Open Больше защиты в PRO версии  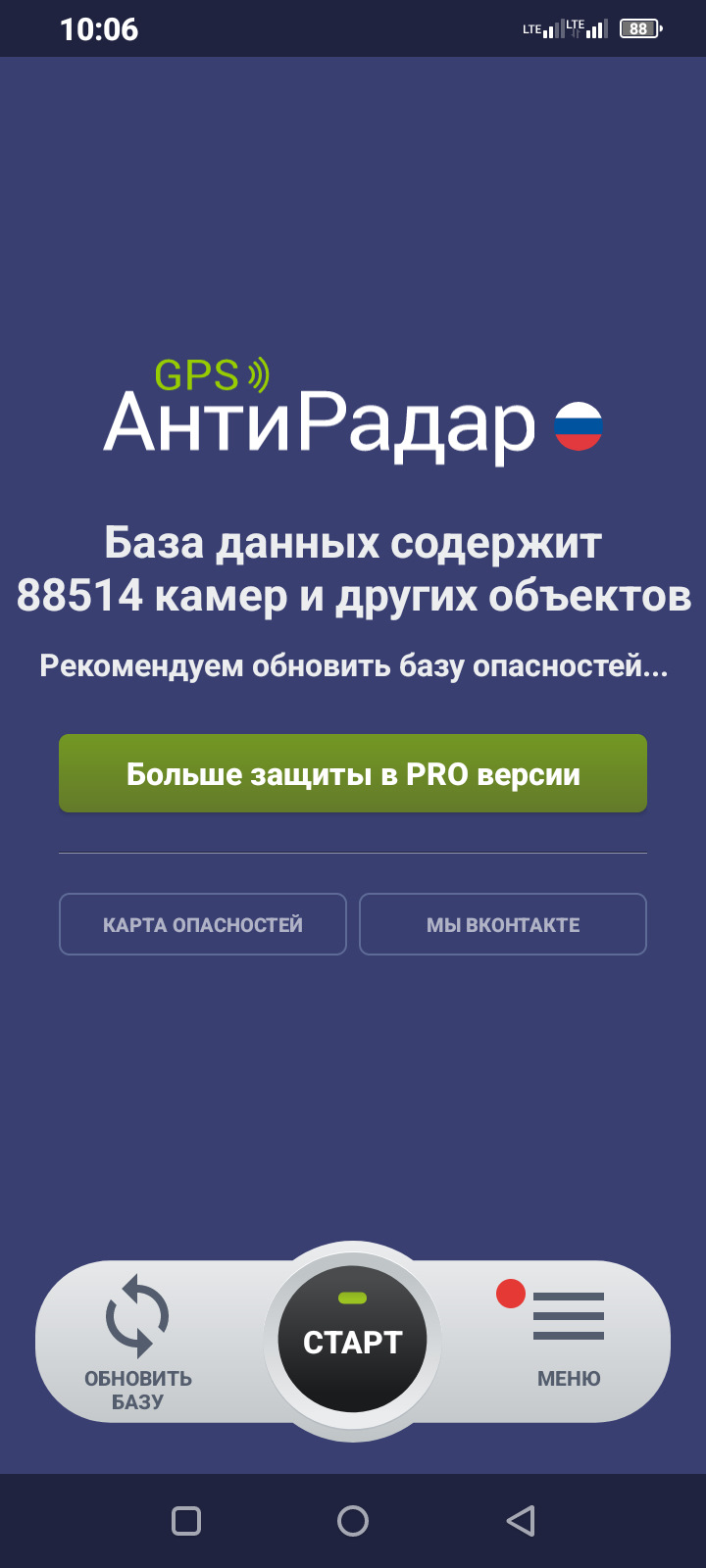353,773
